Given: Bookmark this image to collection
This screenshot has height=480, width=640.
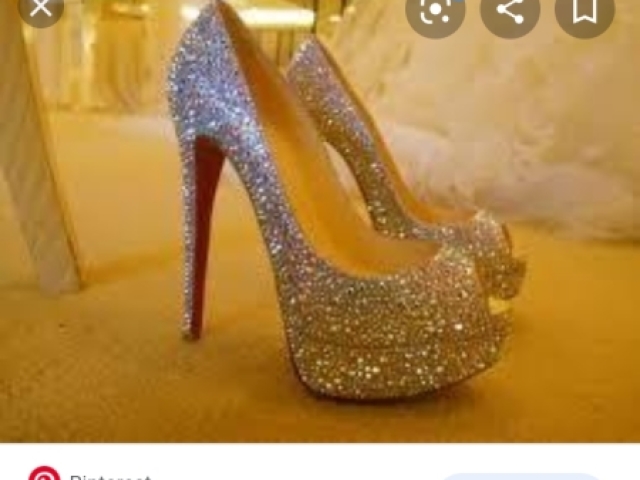Looking at the screenshot, I should (x=586, y=12).
